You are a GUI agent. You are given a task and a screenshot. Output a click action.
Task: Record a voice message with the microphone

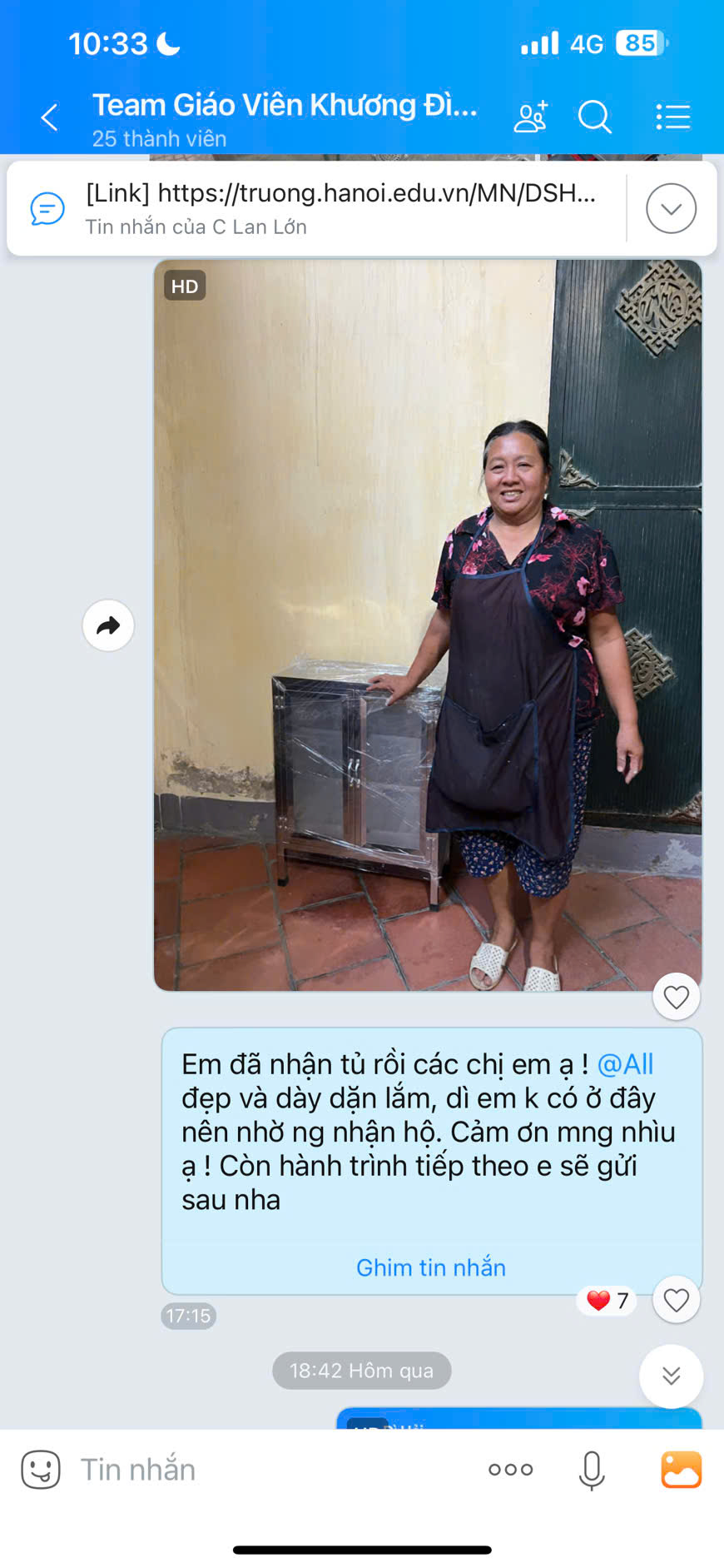pos(592,1470)
